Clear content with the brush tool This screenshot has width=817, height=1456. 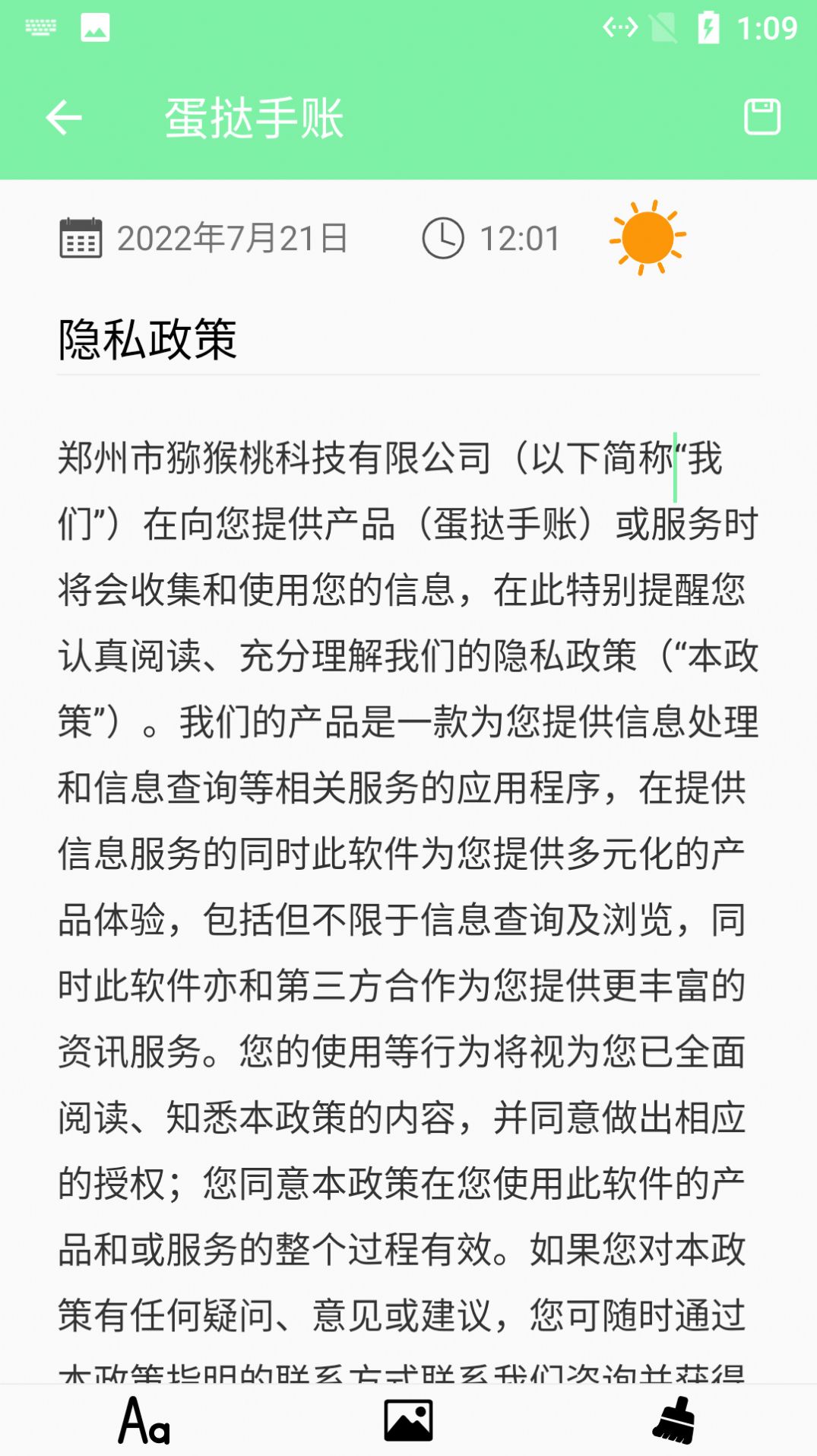674,1420
